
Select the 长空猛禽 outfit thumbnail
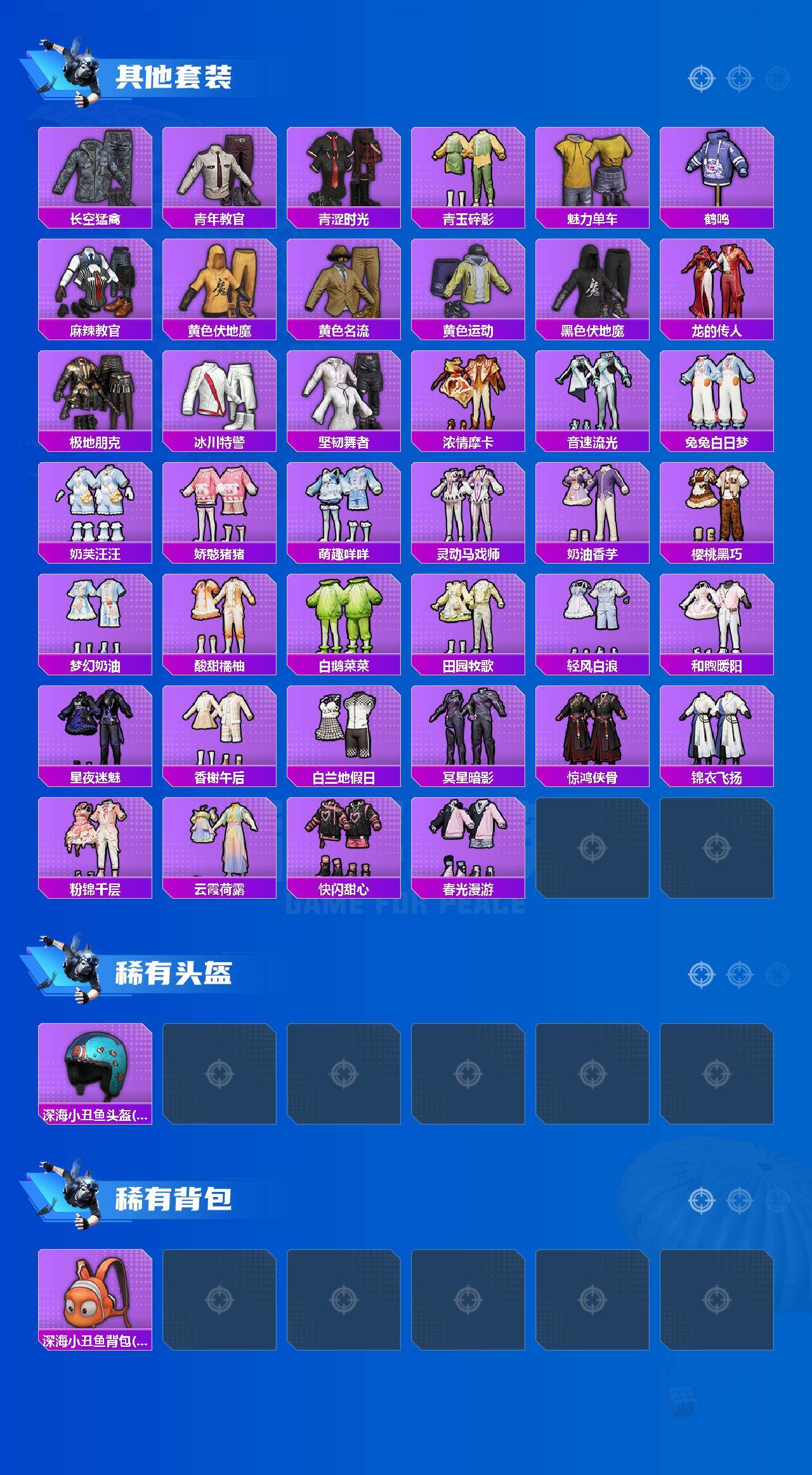click(94, 171)
